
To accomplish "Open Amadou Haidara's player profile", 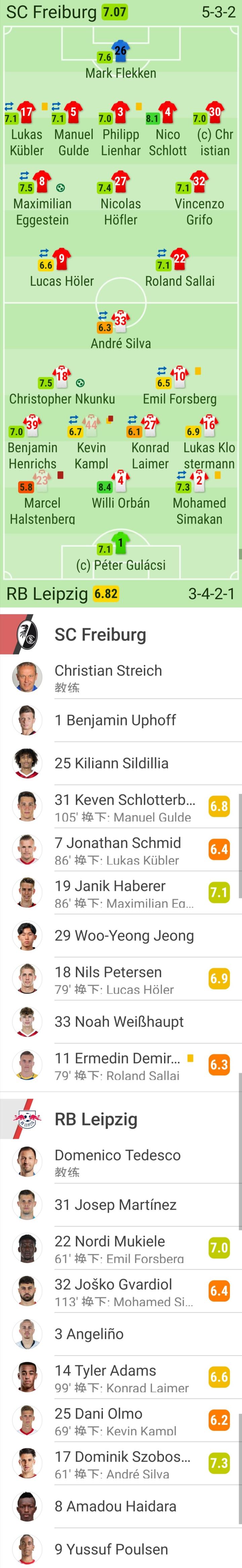I will [x=116, y=1506].
